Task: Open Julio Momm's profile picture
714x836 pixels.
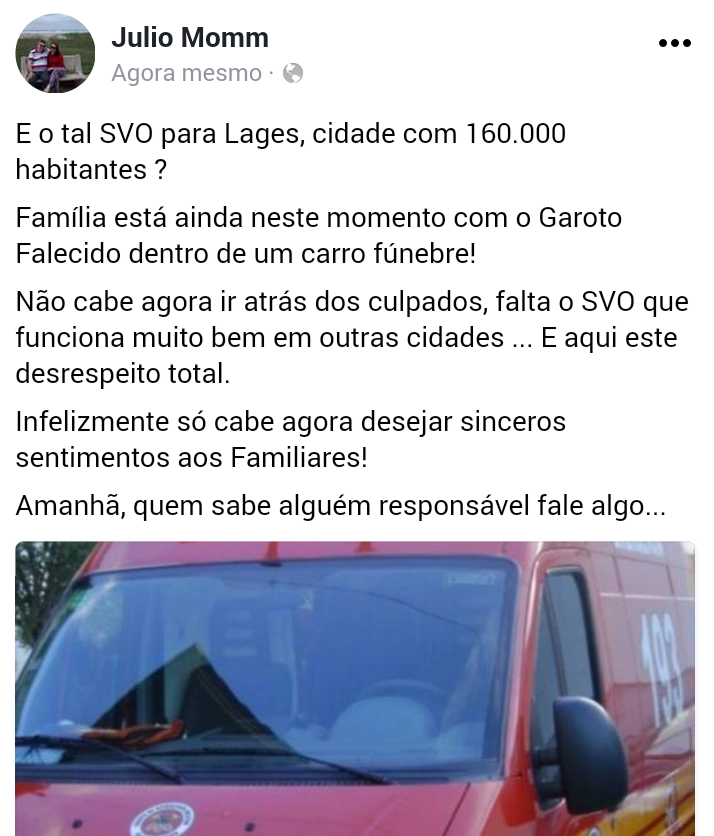Action: click(x=55, y=53)
